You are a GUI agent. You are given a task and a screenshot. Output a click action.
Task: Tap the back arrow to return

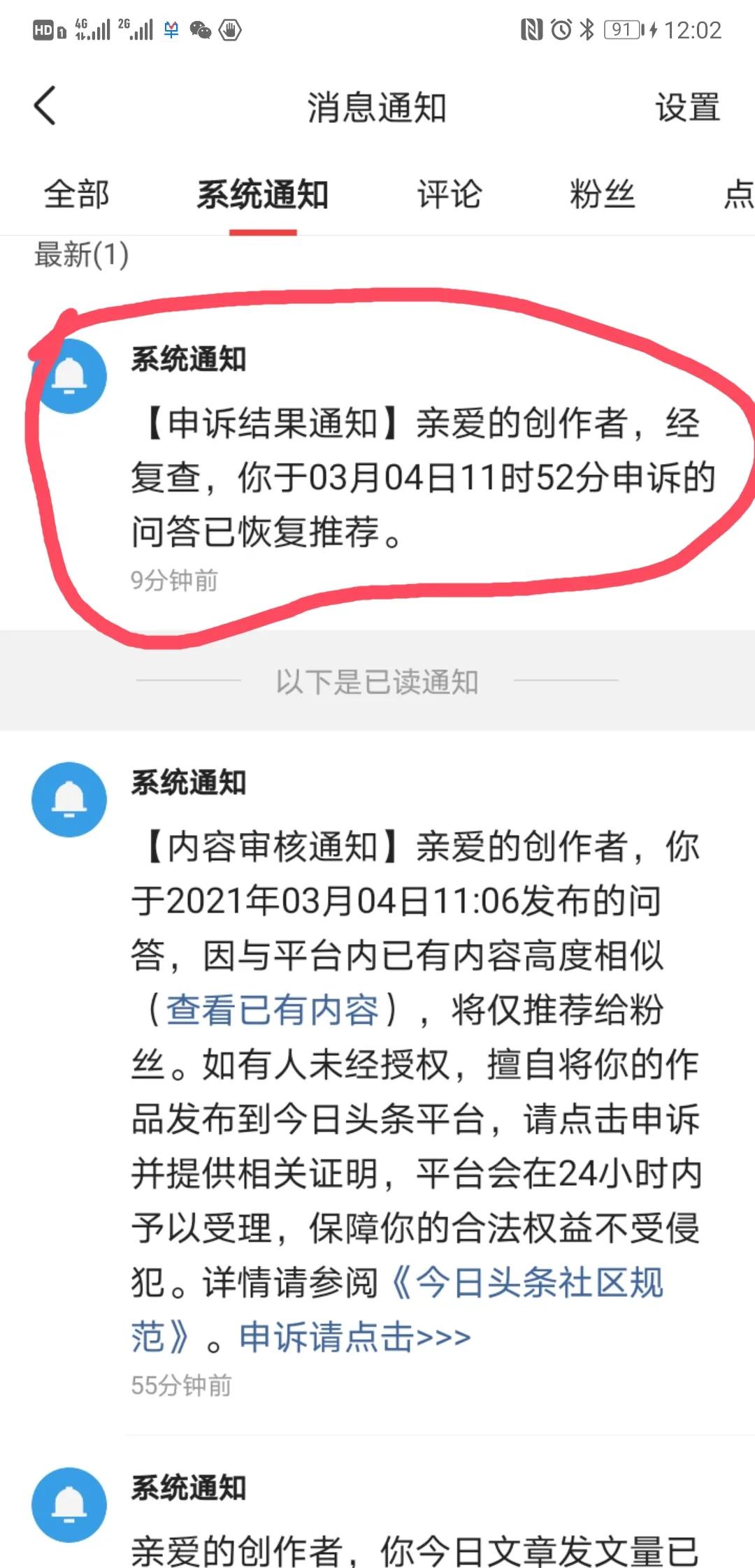coord(43,106)
